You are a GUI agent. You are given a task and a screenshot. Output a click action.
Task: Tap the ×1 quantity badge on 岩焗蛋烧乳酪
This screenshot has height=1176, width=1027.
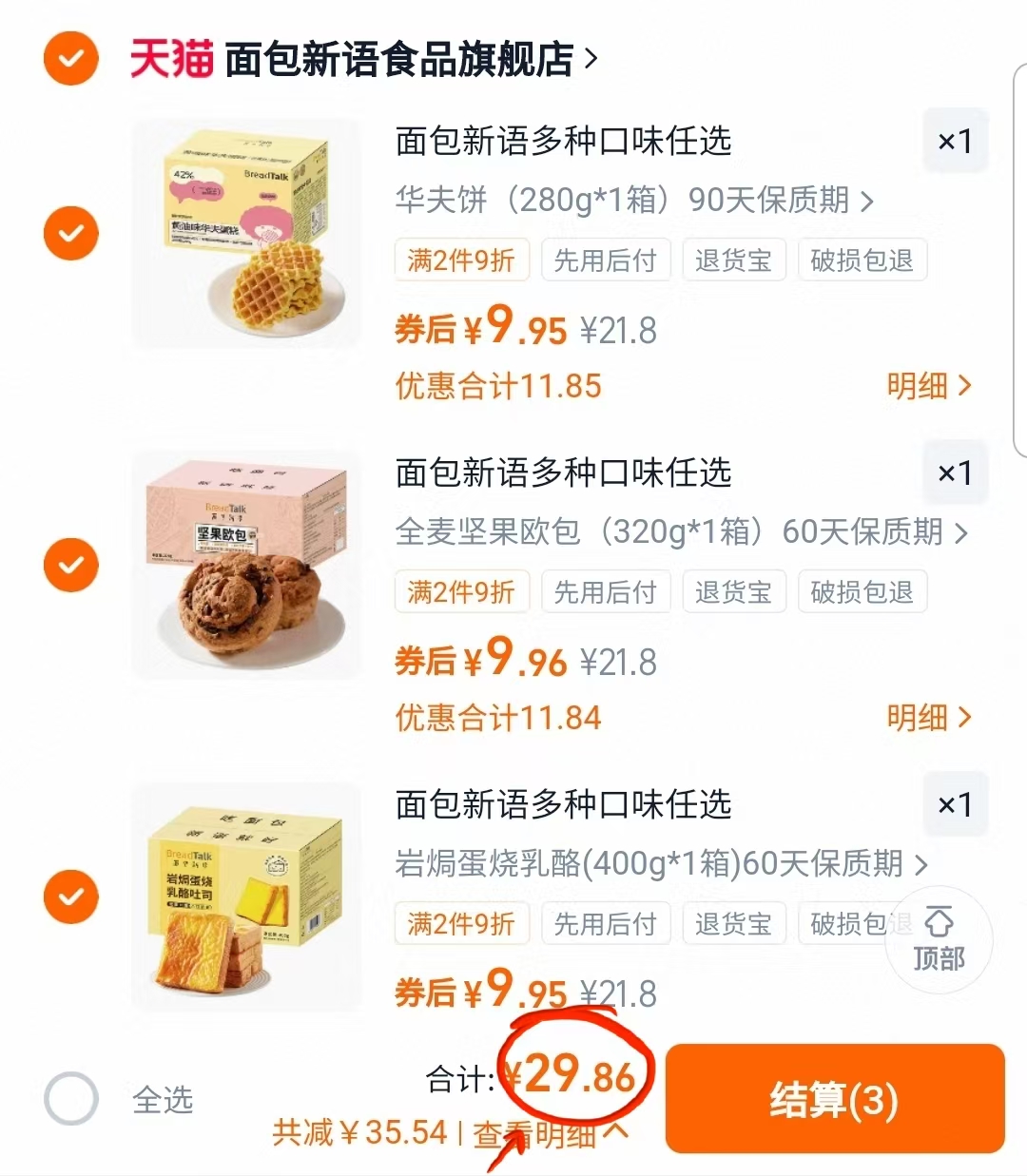pyautogui.click(x=955, y=804)
